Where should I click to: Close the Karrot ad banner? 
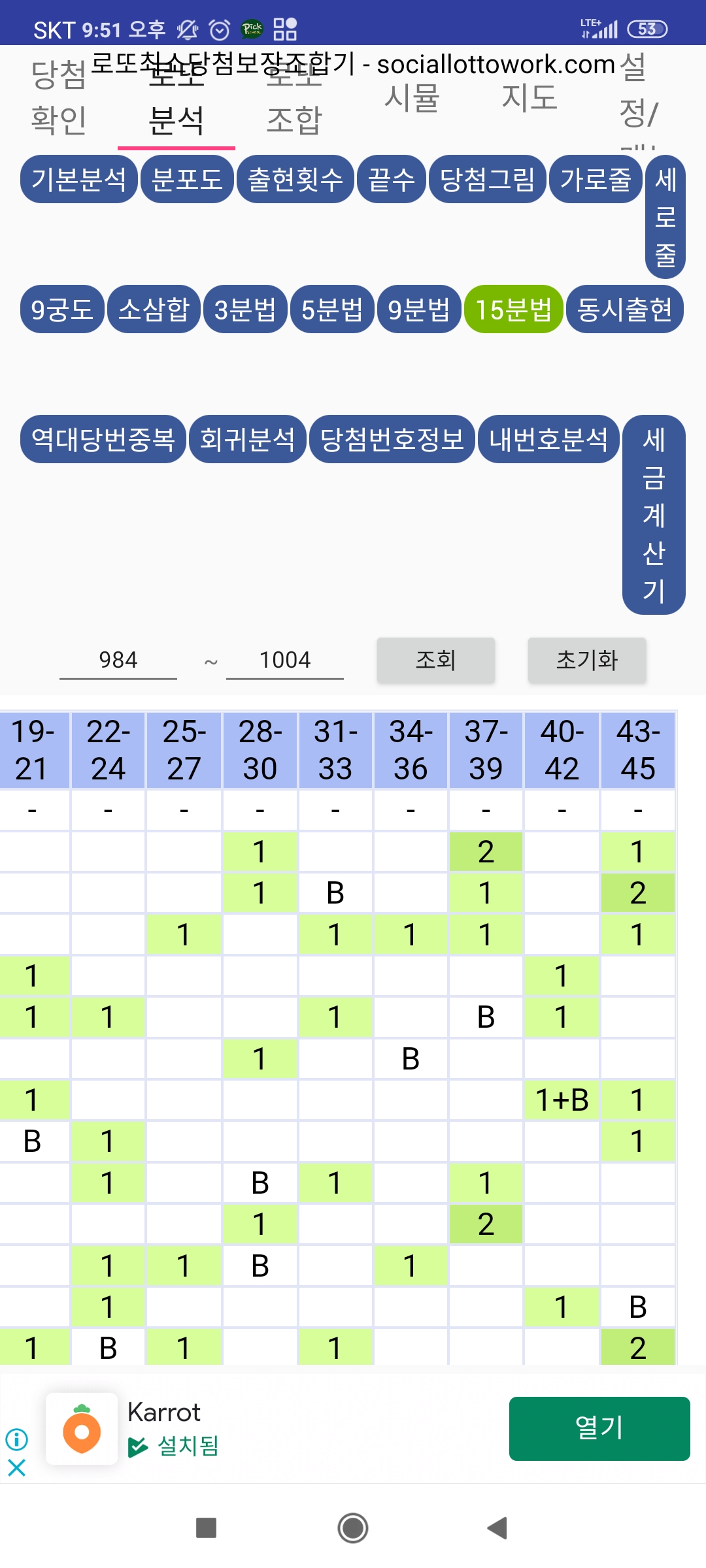[16, 1468]
